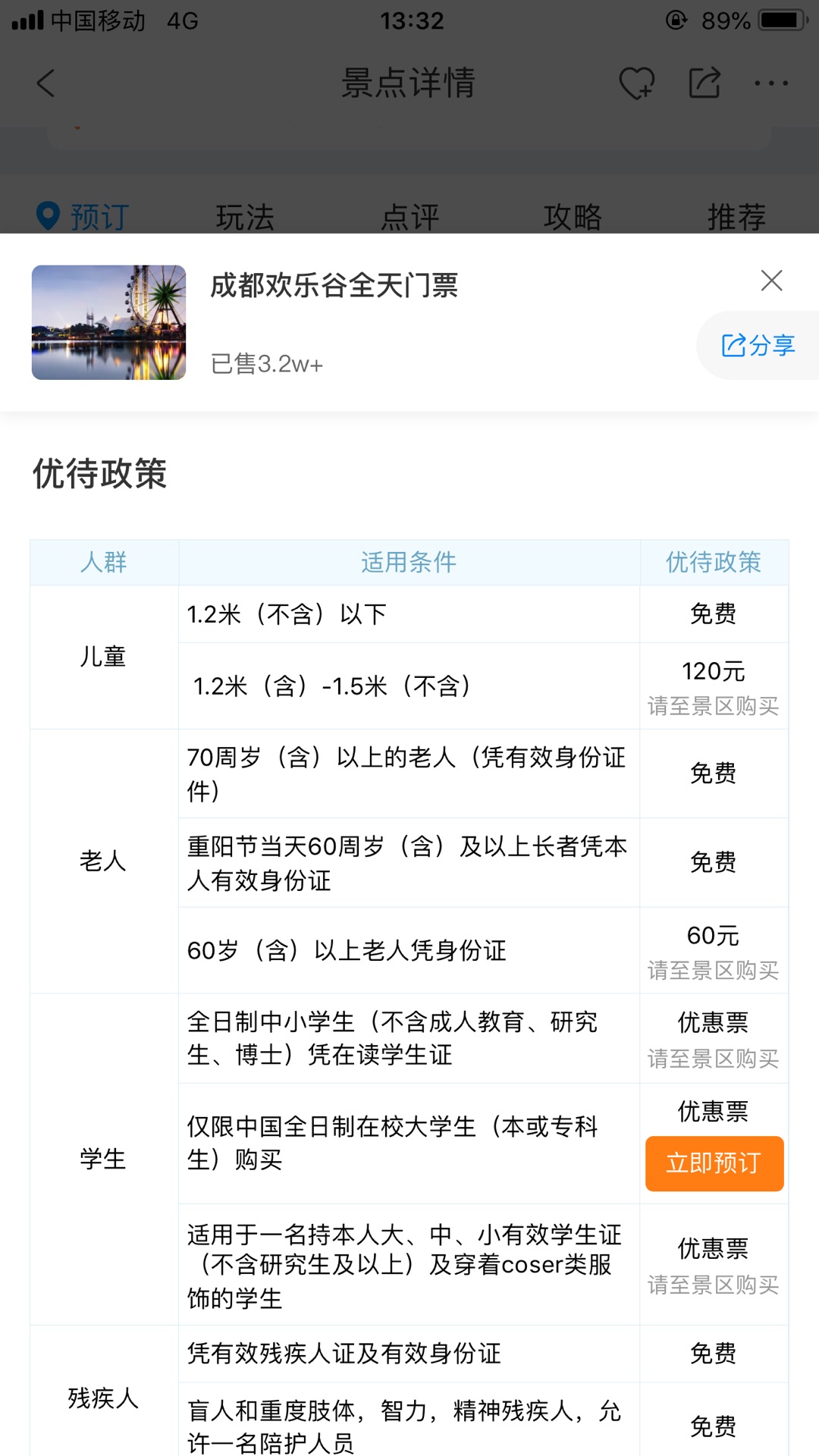Switch to the 玩法 tab

tap(245, 217)
